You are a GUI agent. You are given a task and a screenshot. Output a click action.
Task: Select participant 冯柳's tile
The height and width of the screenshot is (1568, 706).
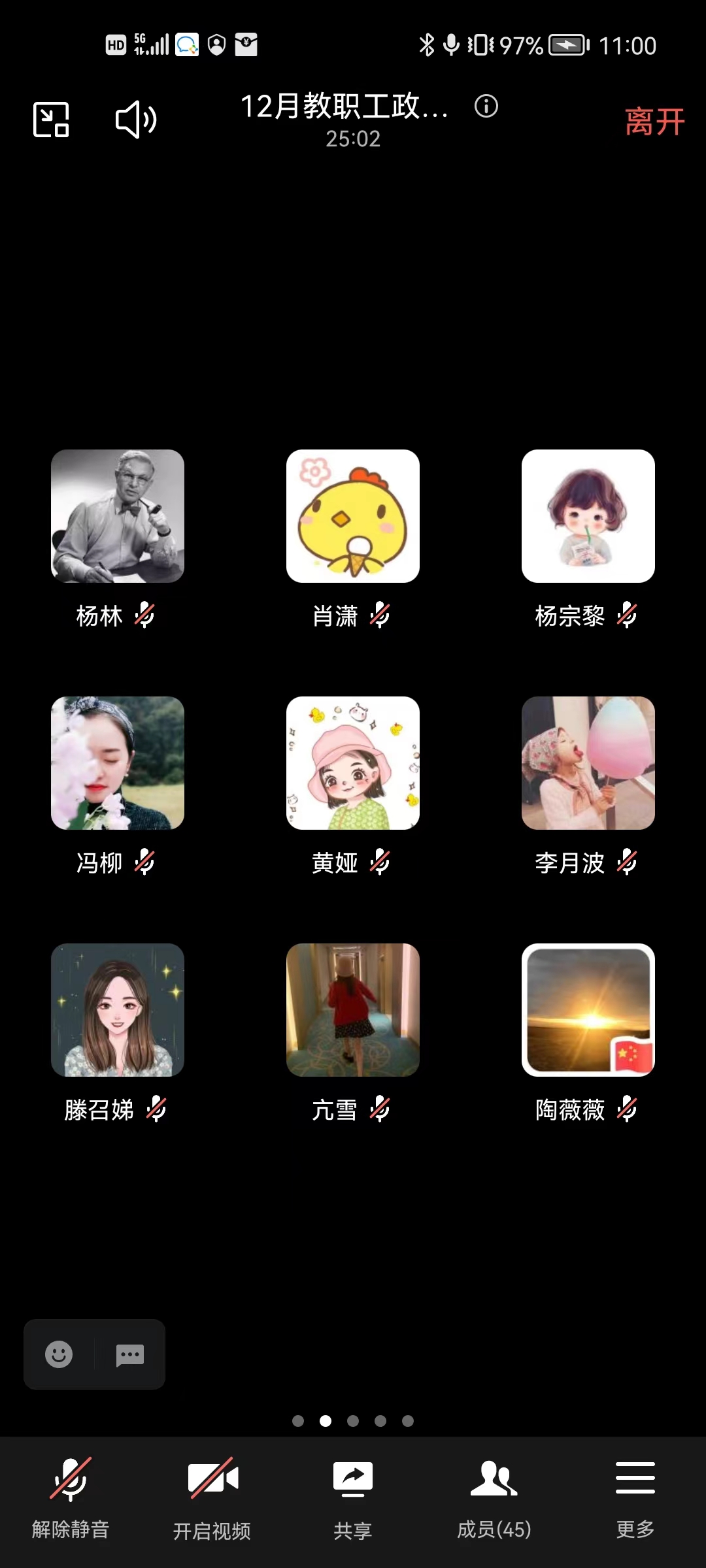click(118, 763)
